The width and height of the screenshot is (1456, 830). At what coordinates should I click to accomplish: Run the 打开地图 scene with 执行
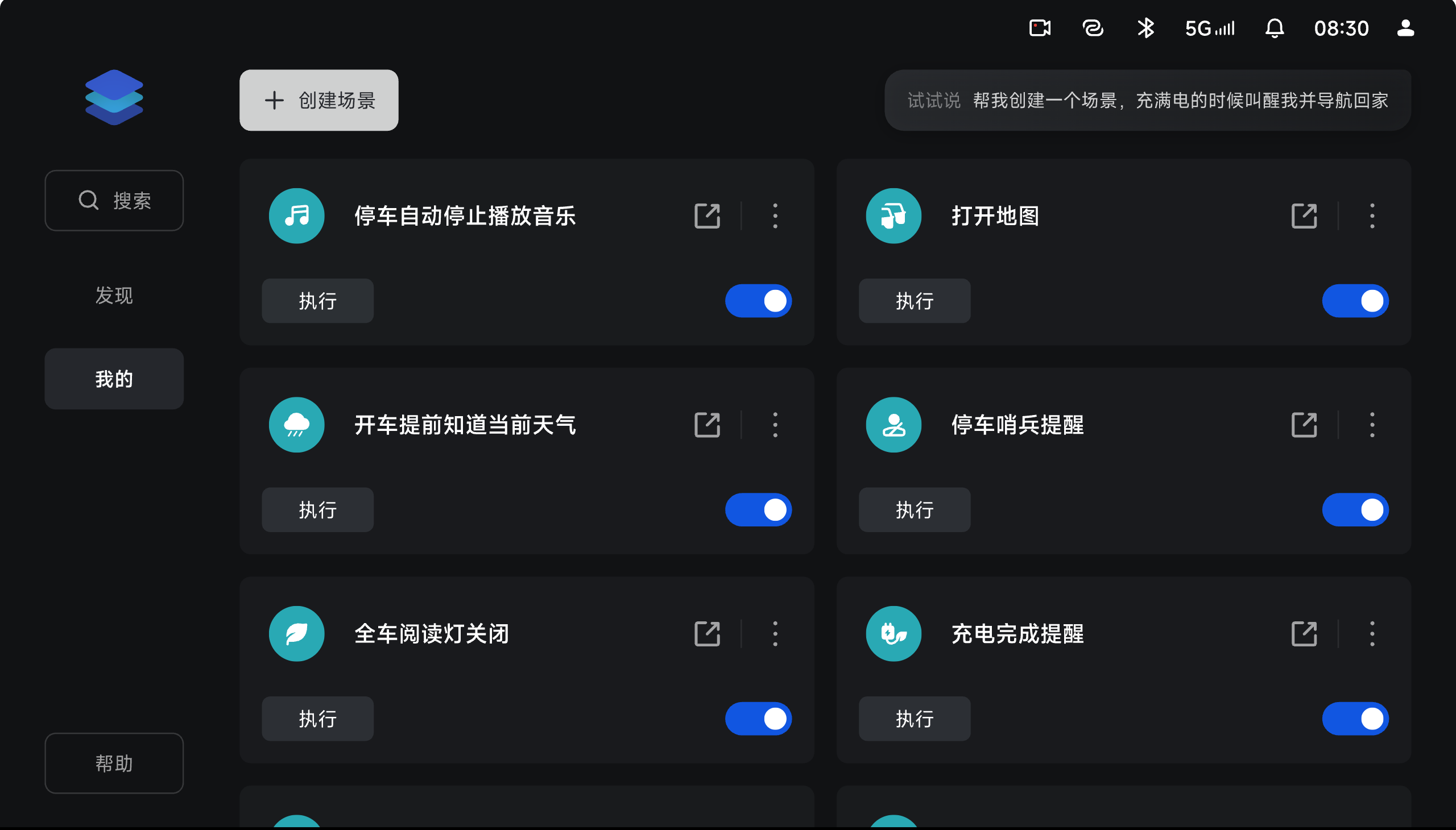914,300
